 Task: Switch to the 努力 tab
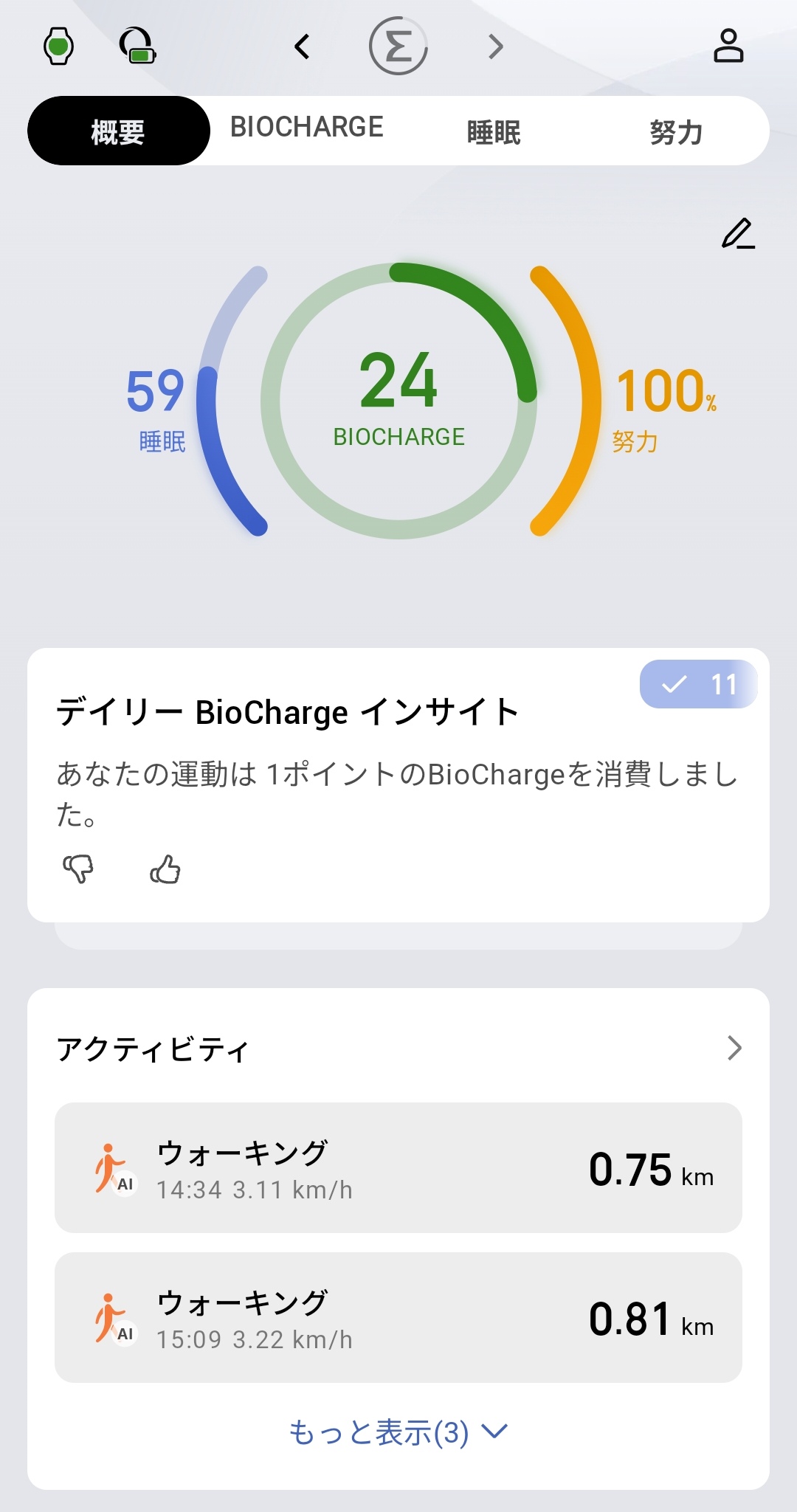676,132
